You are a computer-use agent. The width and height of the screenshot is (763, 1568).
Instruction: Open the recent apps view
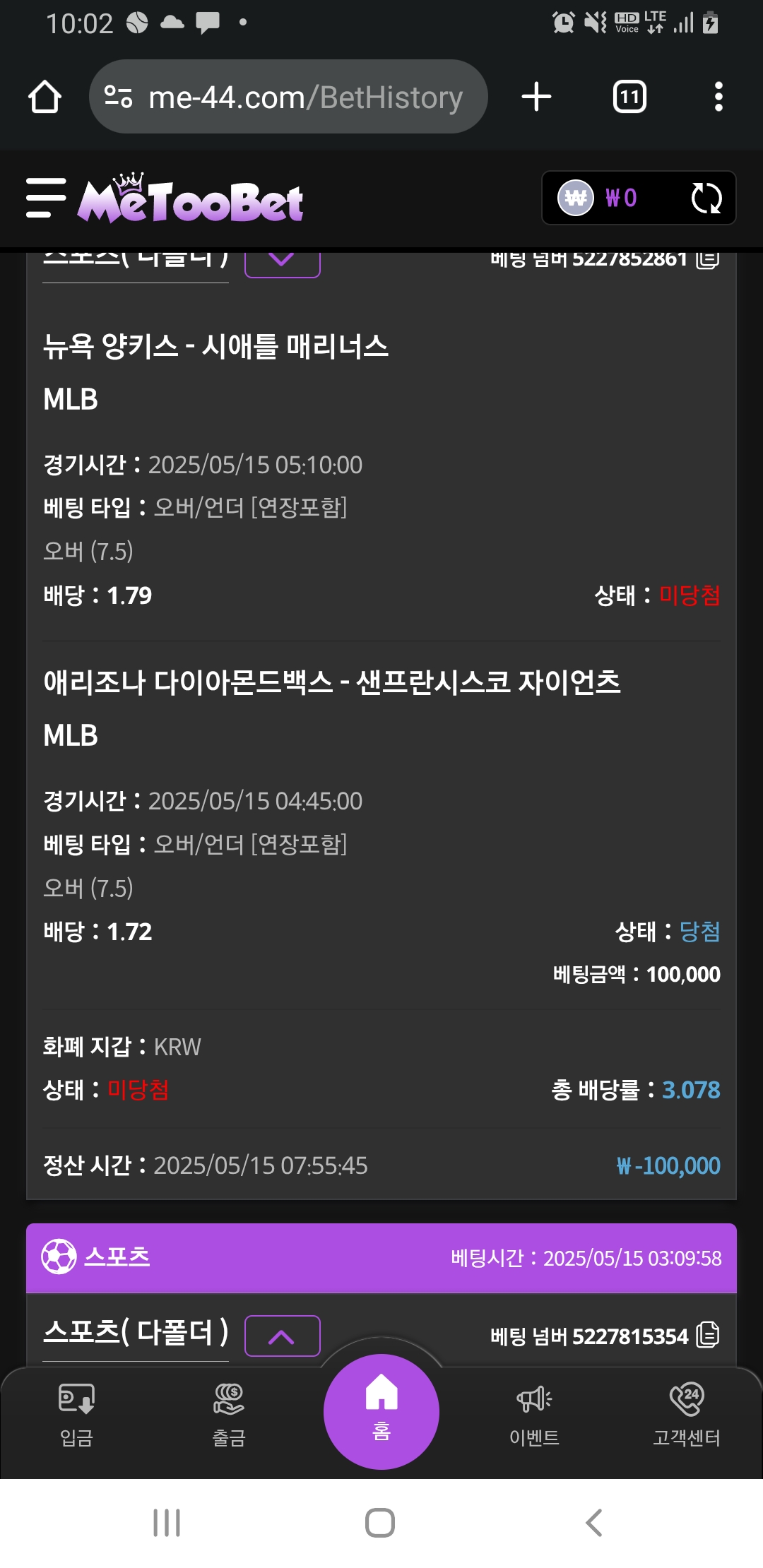[x=167, y=1522]
